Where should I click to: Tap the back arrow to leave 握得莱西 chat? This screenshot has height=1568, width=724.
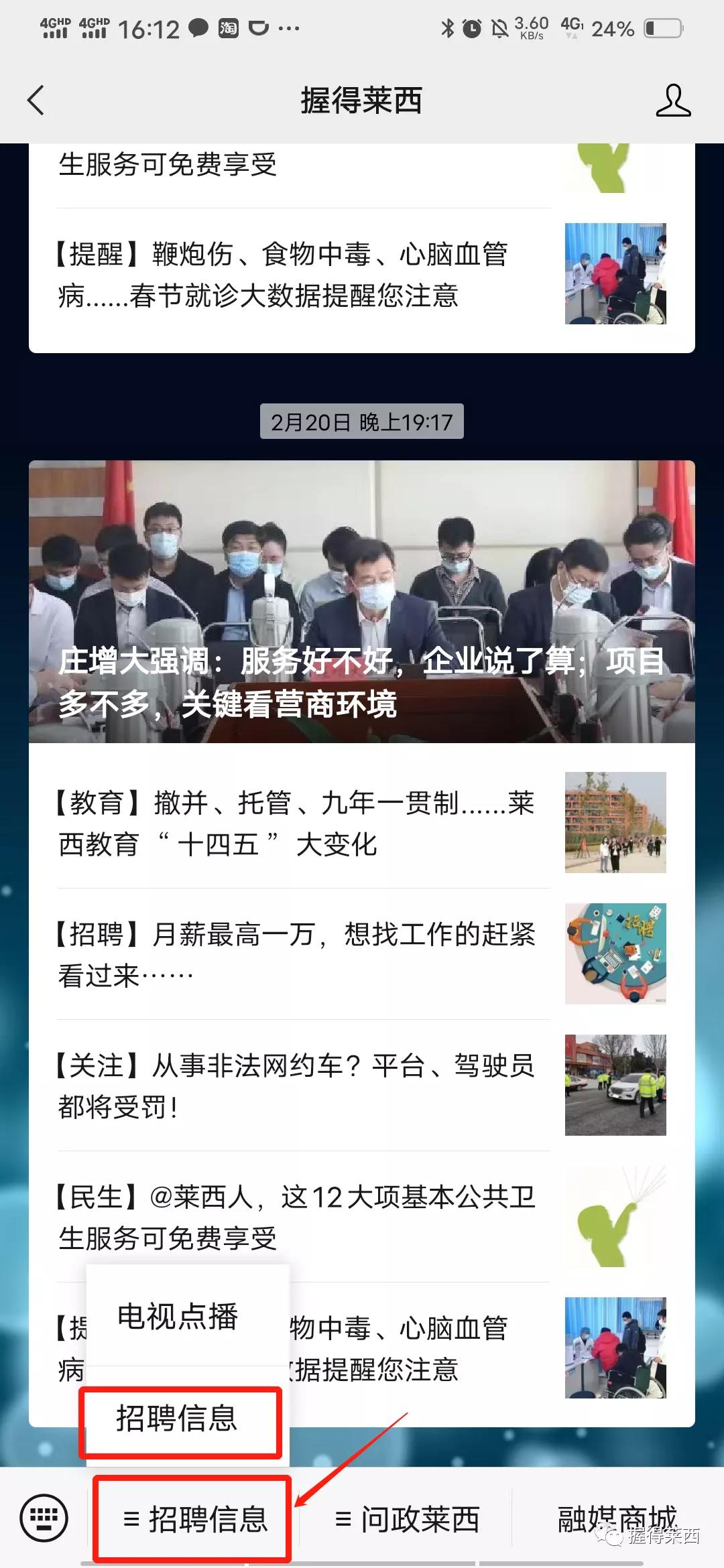tap(37, 101)
